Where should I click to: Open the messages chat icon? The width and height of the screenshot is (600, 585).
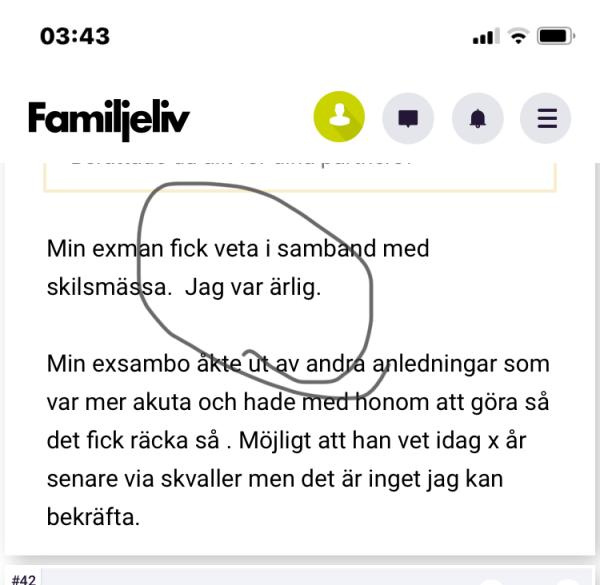click(x=408, y=119)
